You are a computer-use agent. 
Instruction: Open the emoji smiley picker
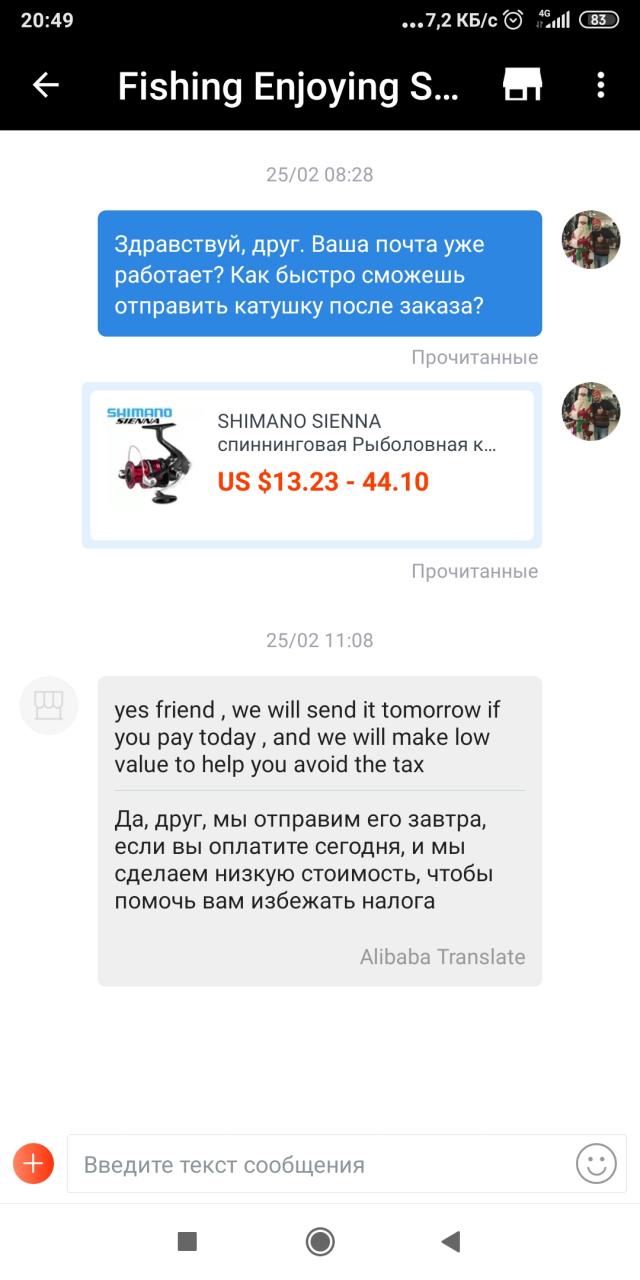(596, 1164)
